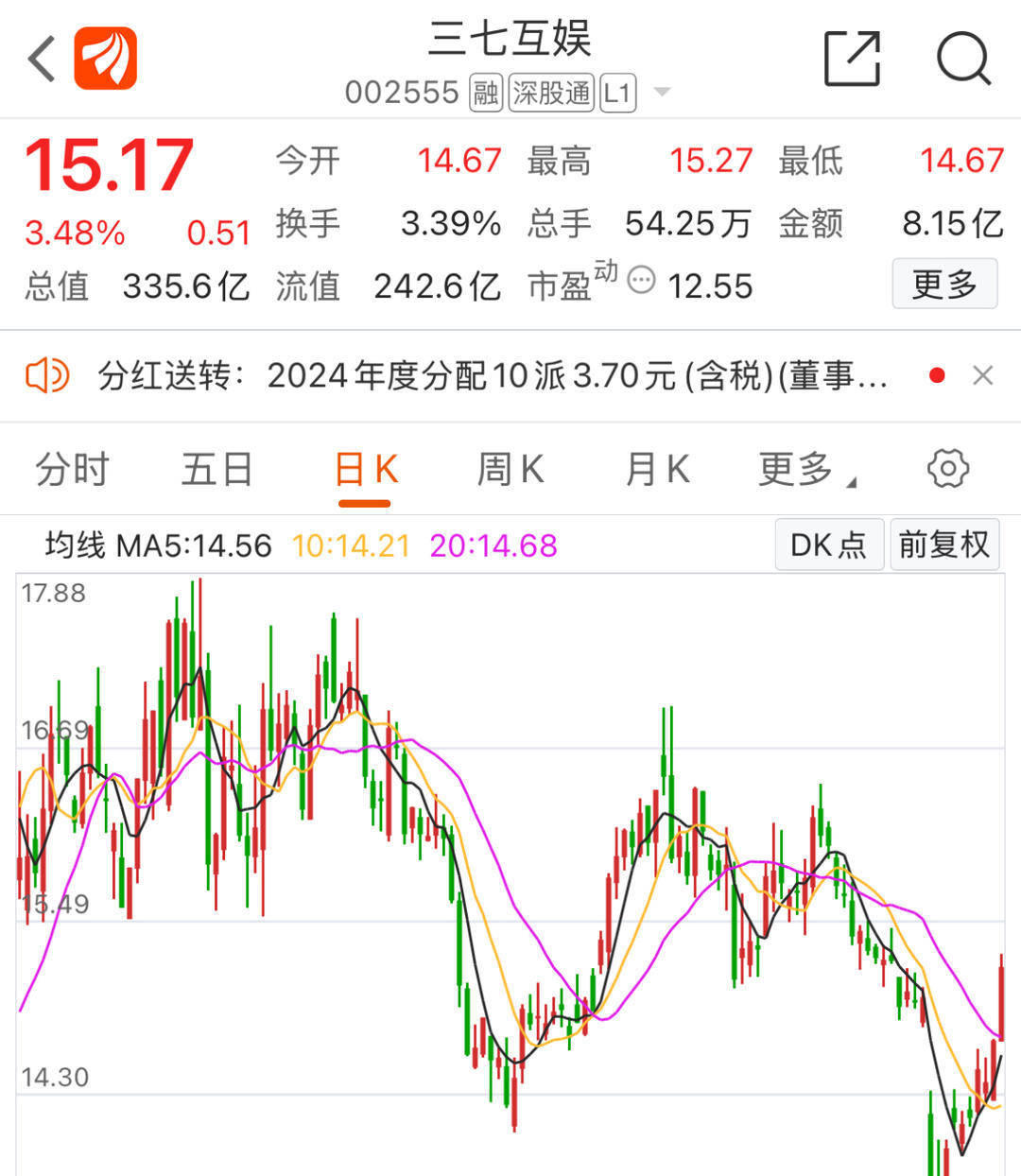Switch to the 分时 chart tab
Image resolution: width=1021 pixels, height=1176 pixels.
72,469
